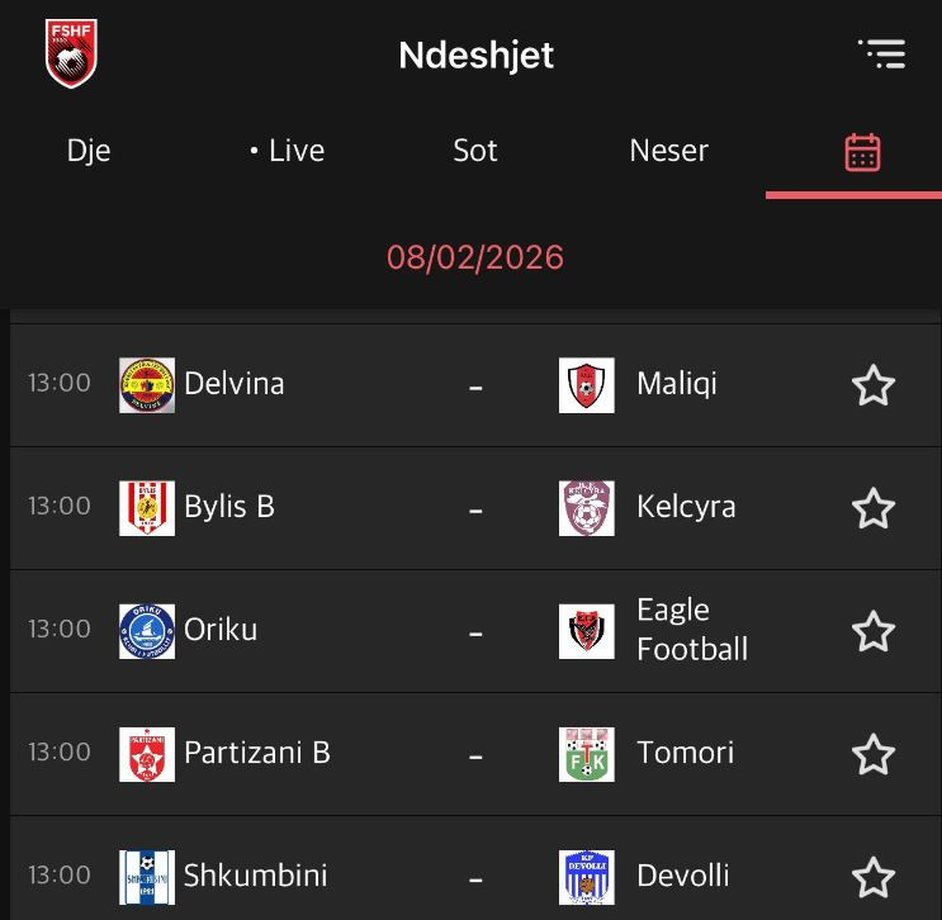Image resolution: width=942 pixels, height=920 pixels.
Task: Favorite the Delvina vs Maliqi match
Action: [873, 385]
